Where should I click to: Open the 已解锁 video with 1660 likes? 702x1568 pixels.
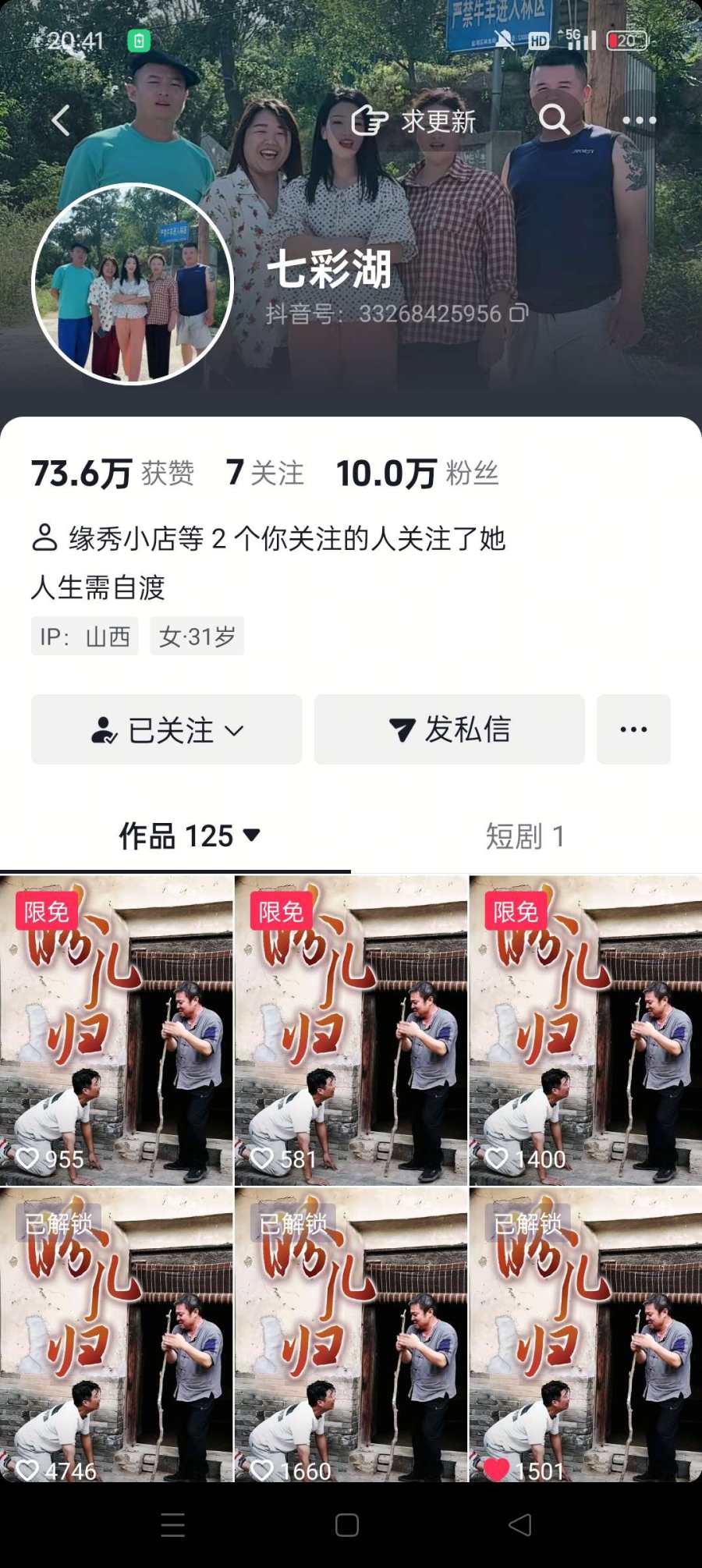tap(351, 1334)
